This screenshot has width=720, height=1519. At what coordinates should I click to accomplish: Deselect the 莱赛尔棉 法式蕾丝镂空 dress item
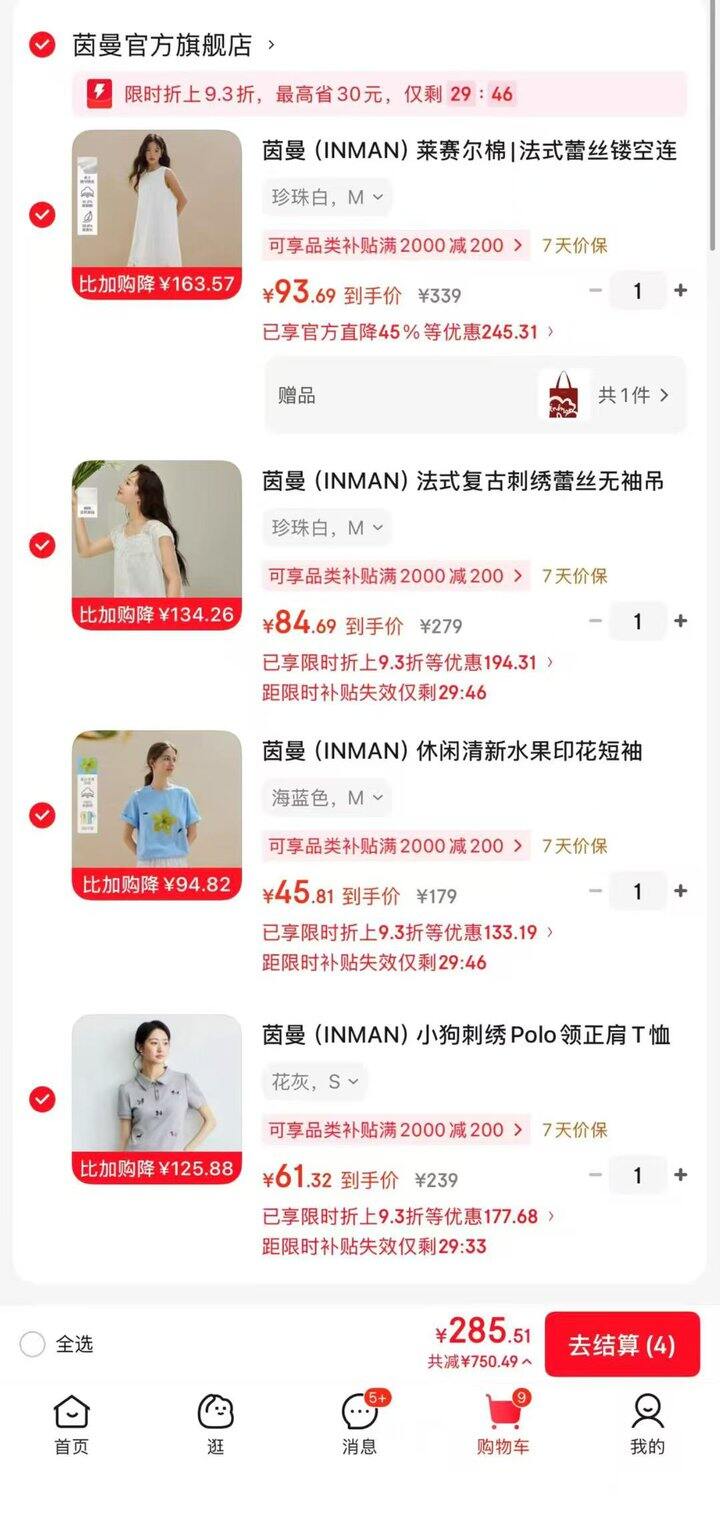click(x=42, y=215)
